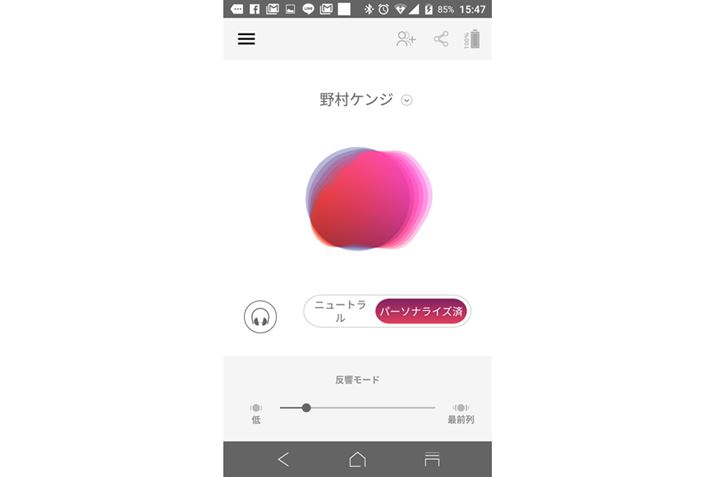Viewport: 715px width, 477px height.
Task: Tap the headphone icon button
Action: pos(260,317)
